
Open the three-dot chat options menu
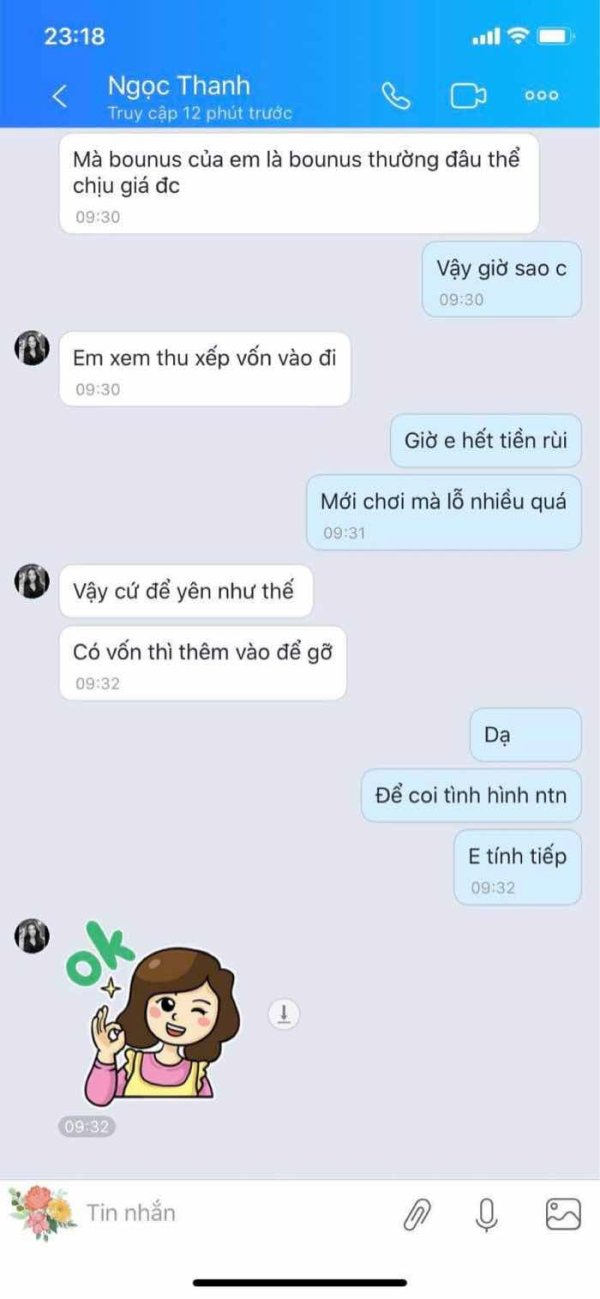541,96
